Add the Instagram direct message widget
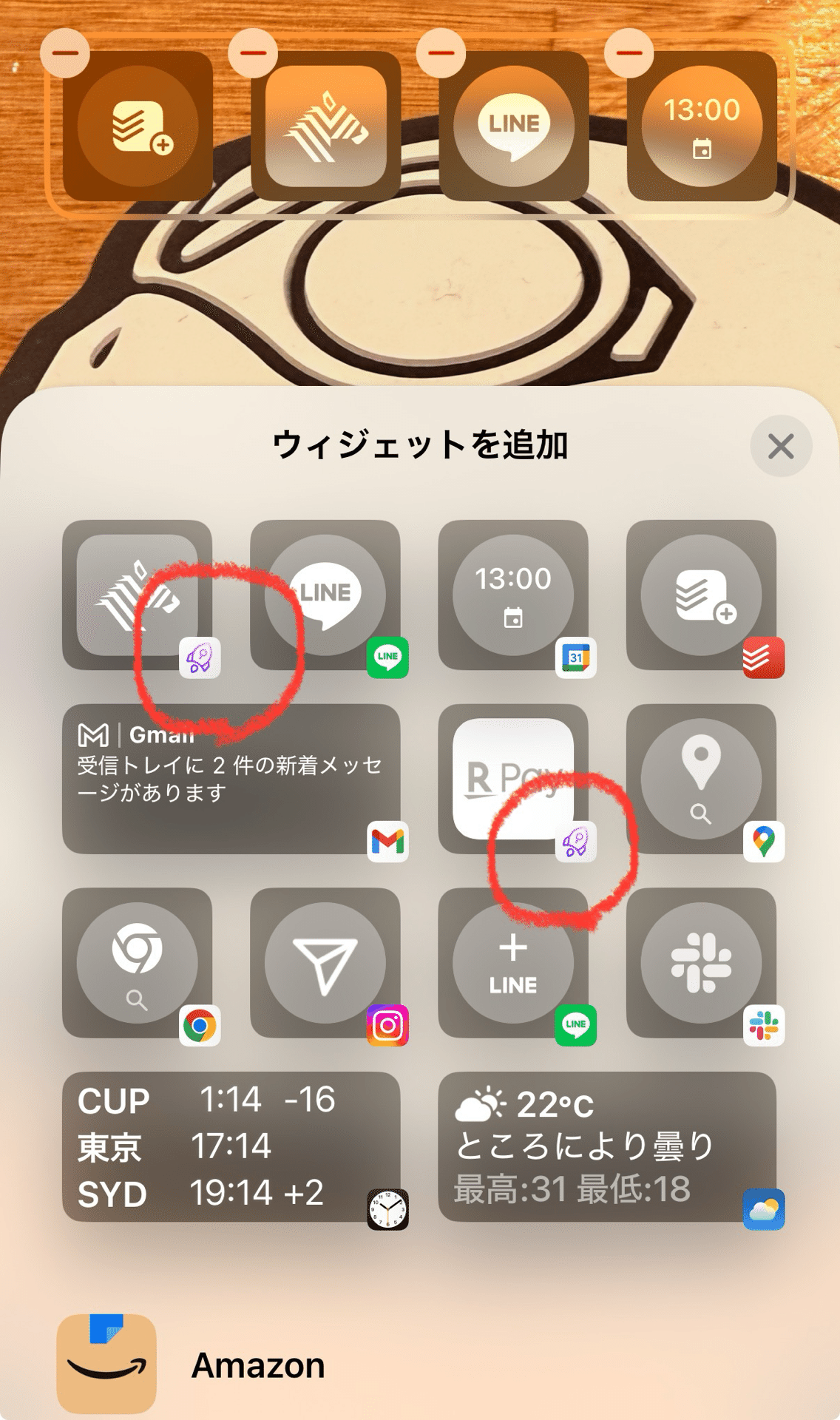This screenshot has width=840, height=1420. point(325,963)
